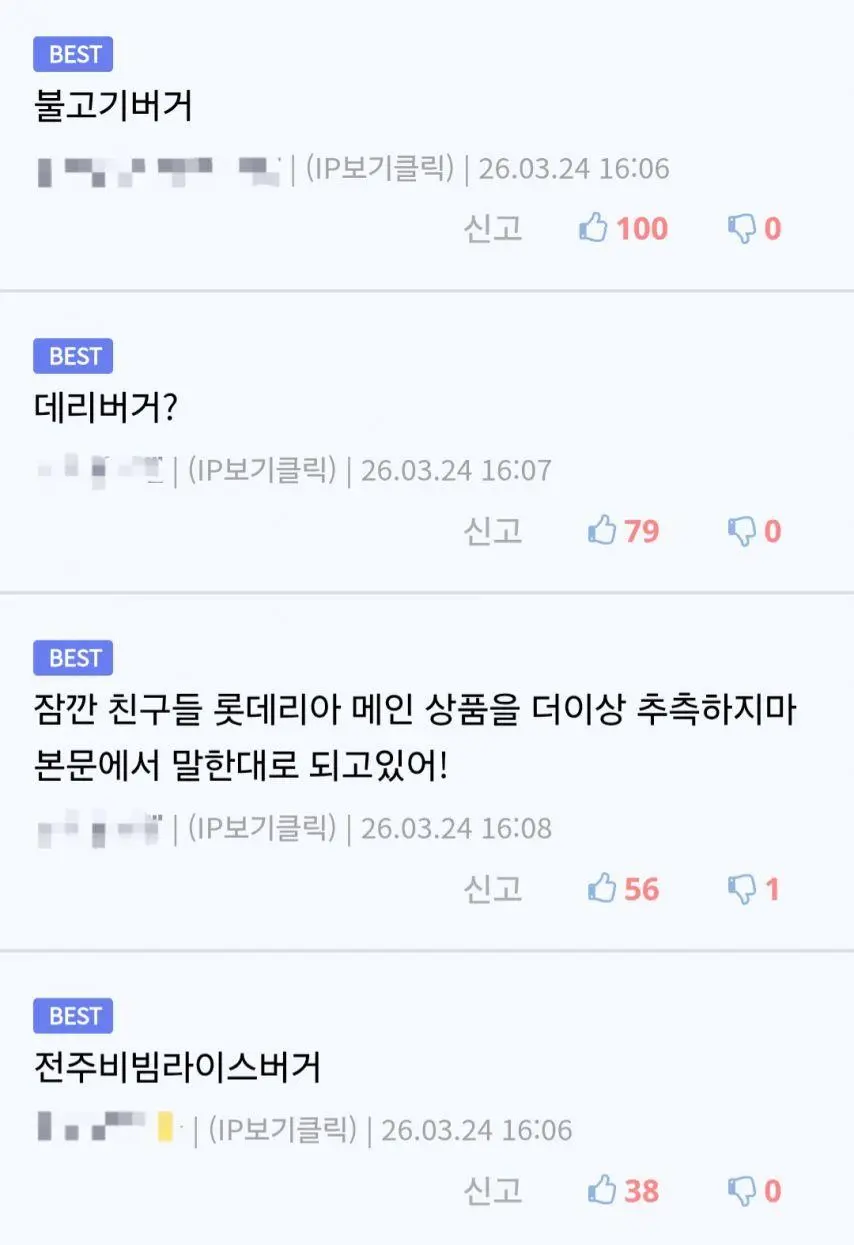The height and width of the screenshot is (1245, 854).
Task: Report the 불고기버거 comment via 신고
Action: (490, 229)
